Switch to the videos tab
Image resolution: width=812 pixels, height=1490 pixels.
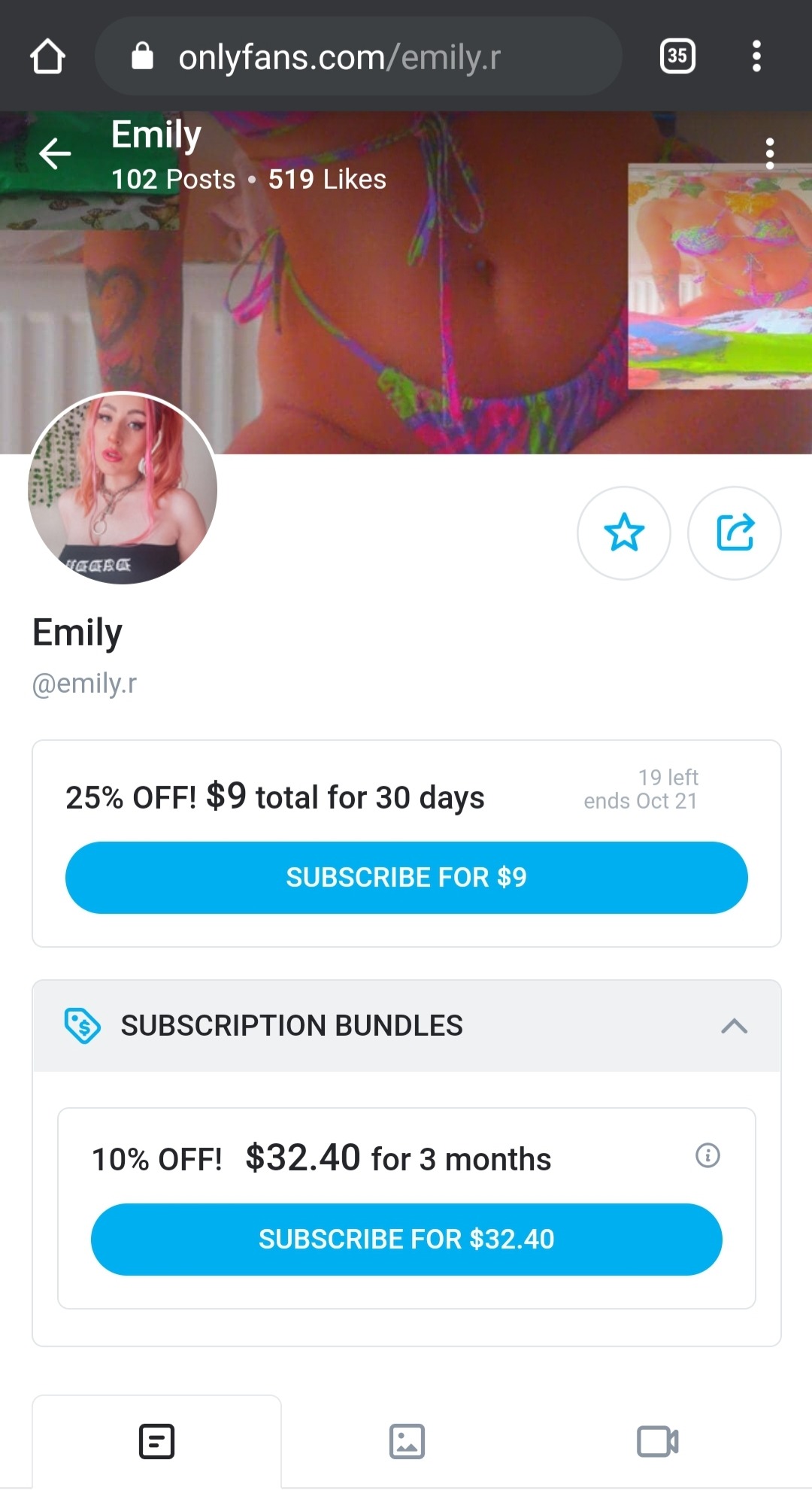[657, 1442]
